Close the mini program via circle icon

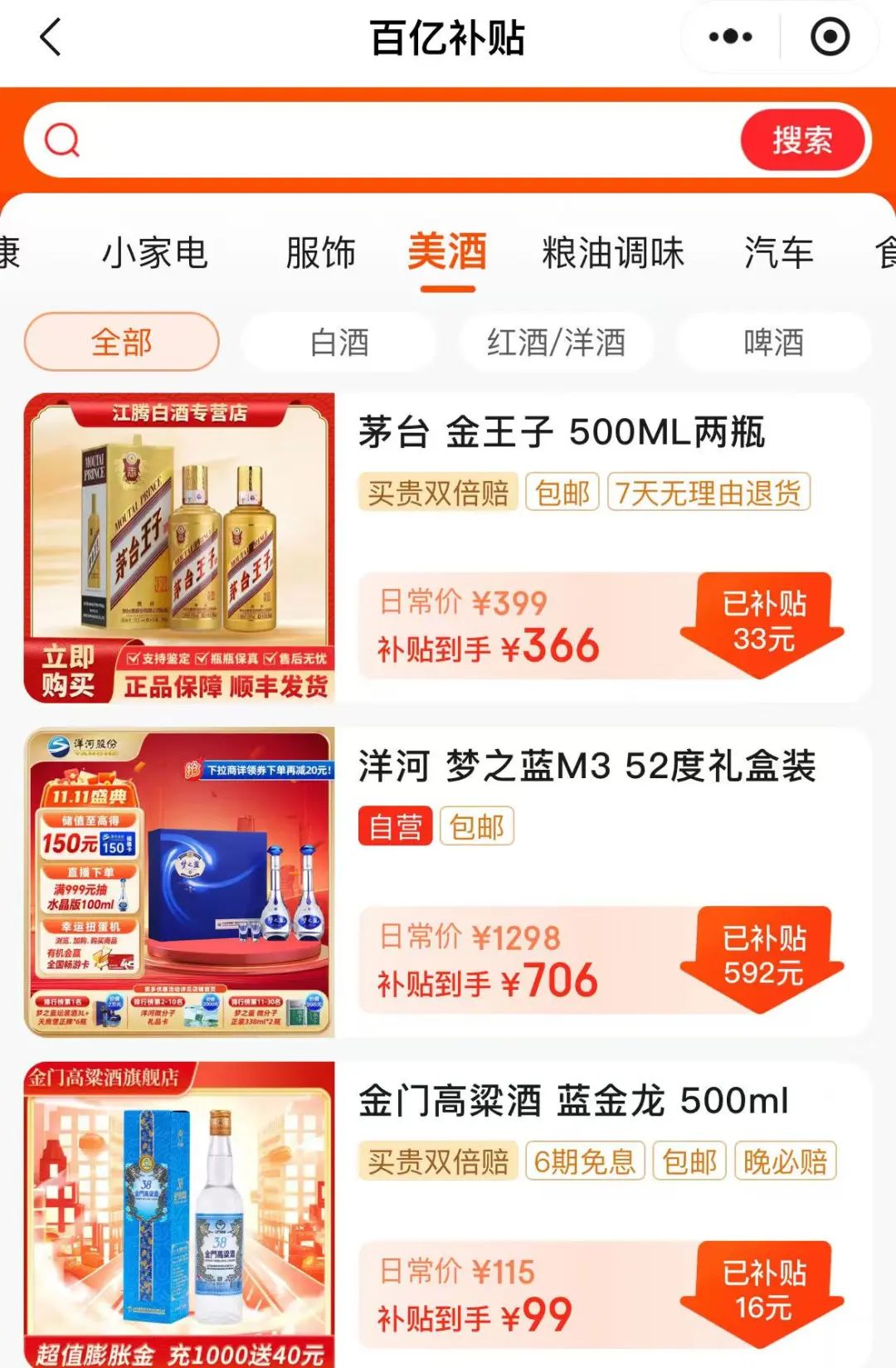click(x=830, y=37)
